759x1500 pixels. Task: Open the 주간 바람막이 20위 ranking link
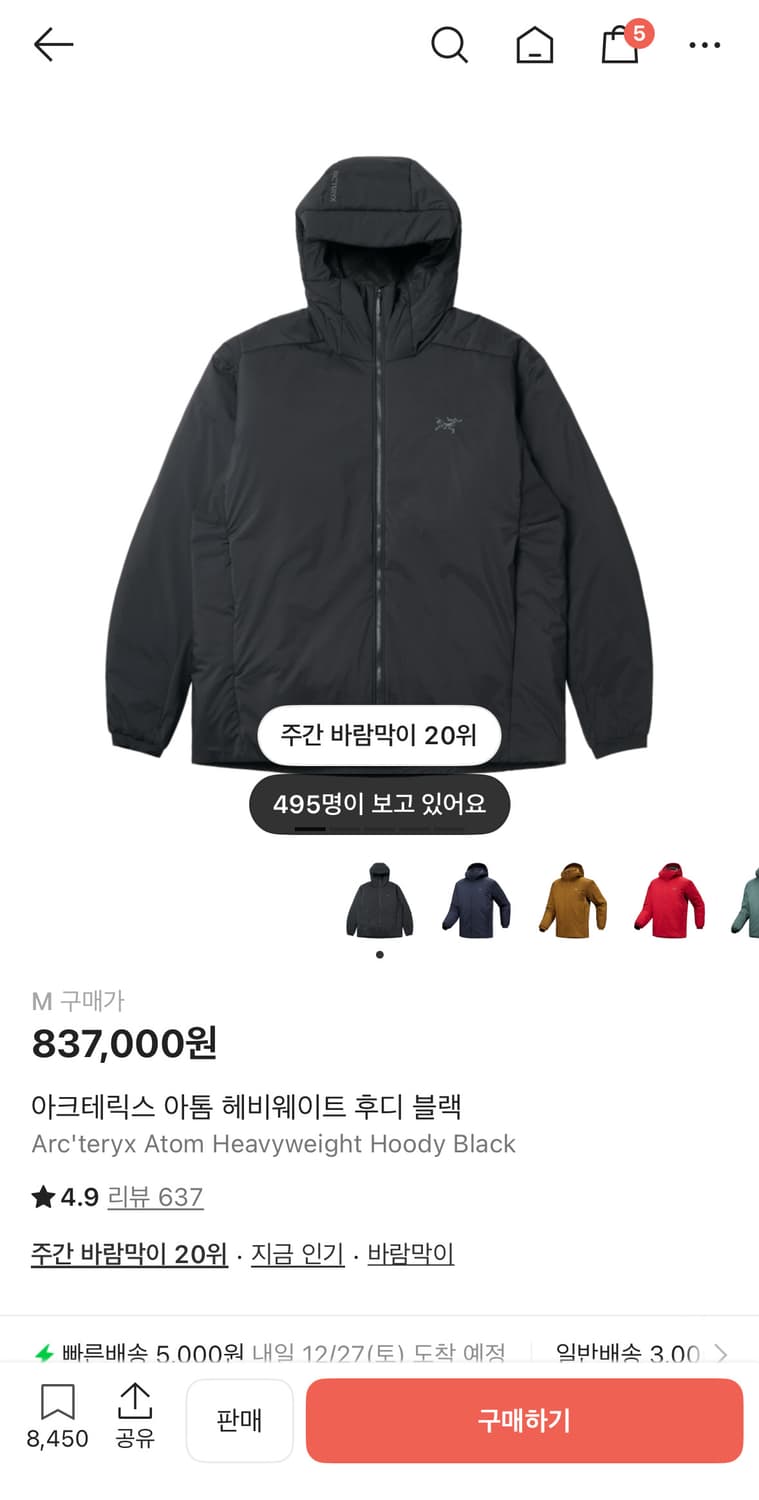coord(127,1254)
